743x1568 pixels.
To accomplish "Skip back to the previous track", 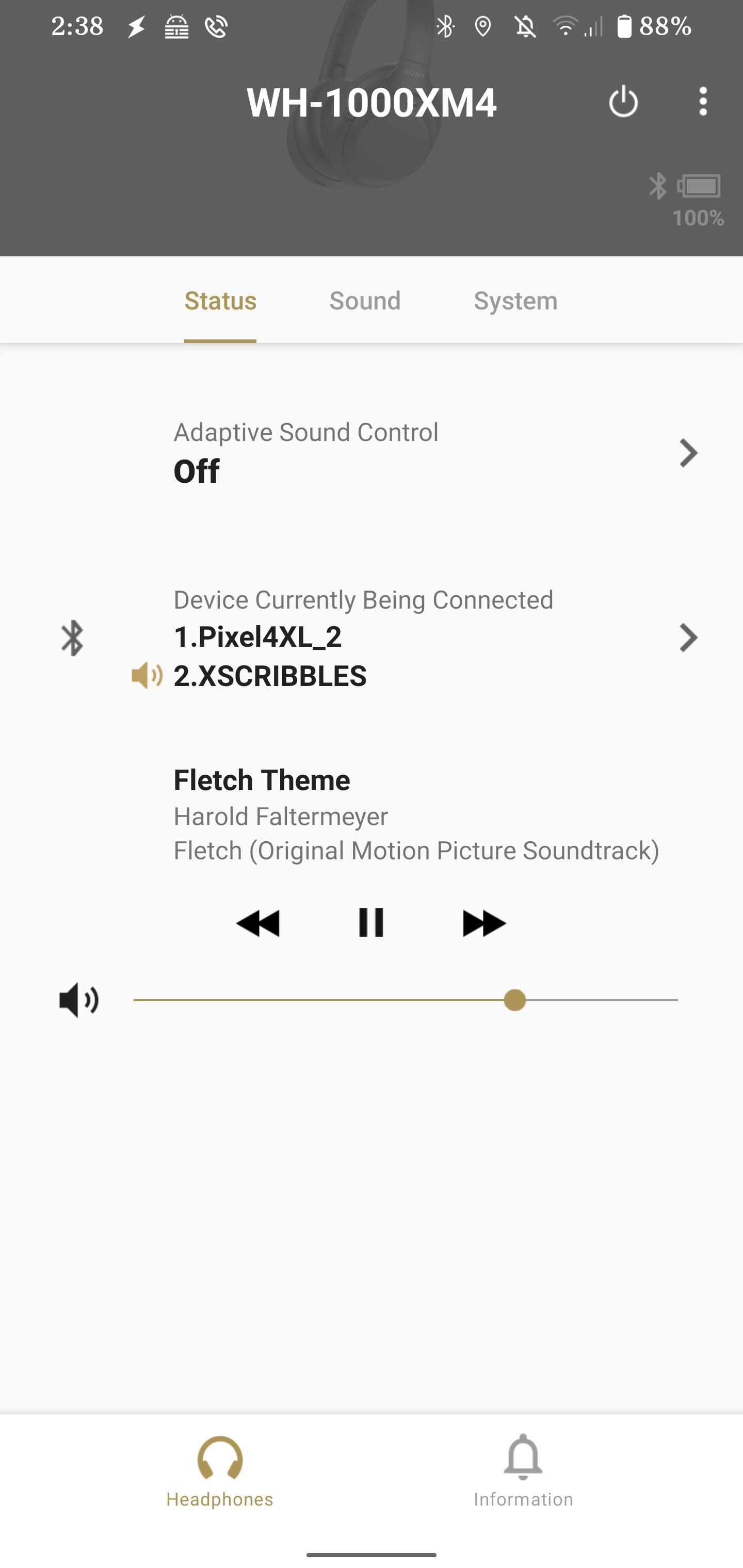I will tap(258, 923).
